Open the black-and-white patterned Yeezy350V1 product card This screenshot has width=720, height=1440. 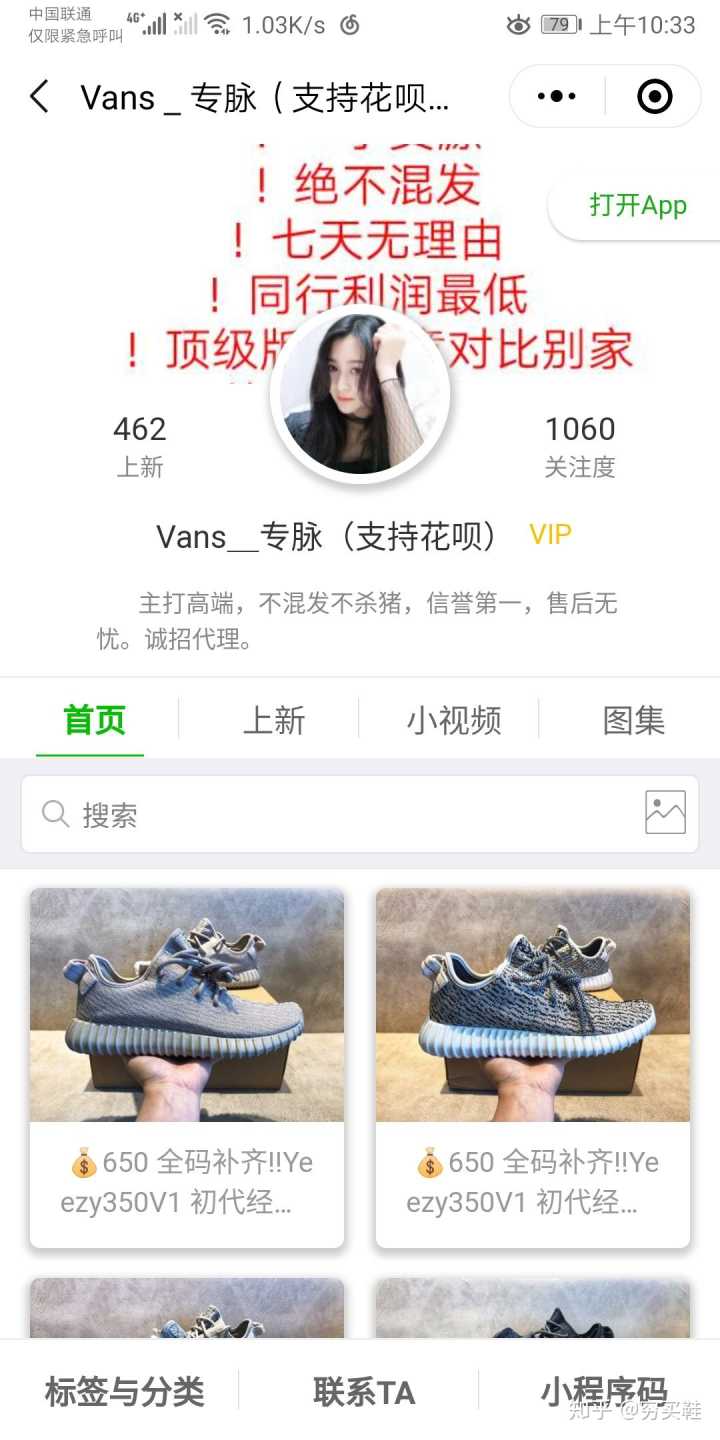pos(533,1067)
